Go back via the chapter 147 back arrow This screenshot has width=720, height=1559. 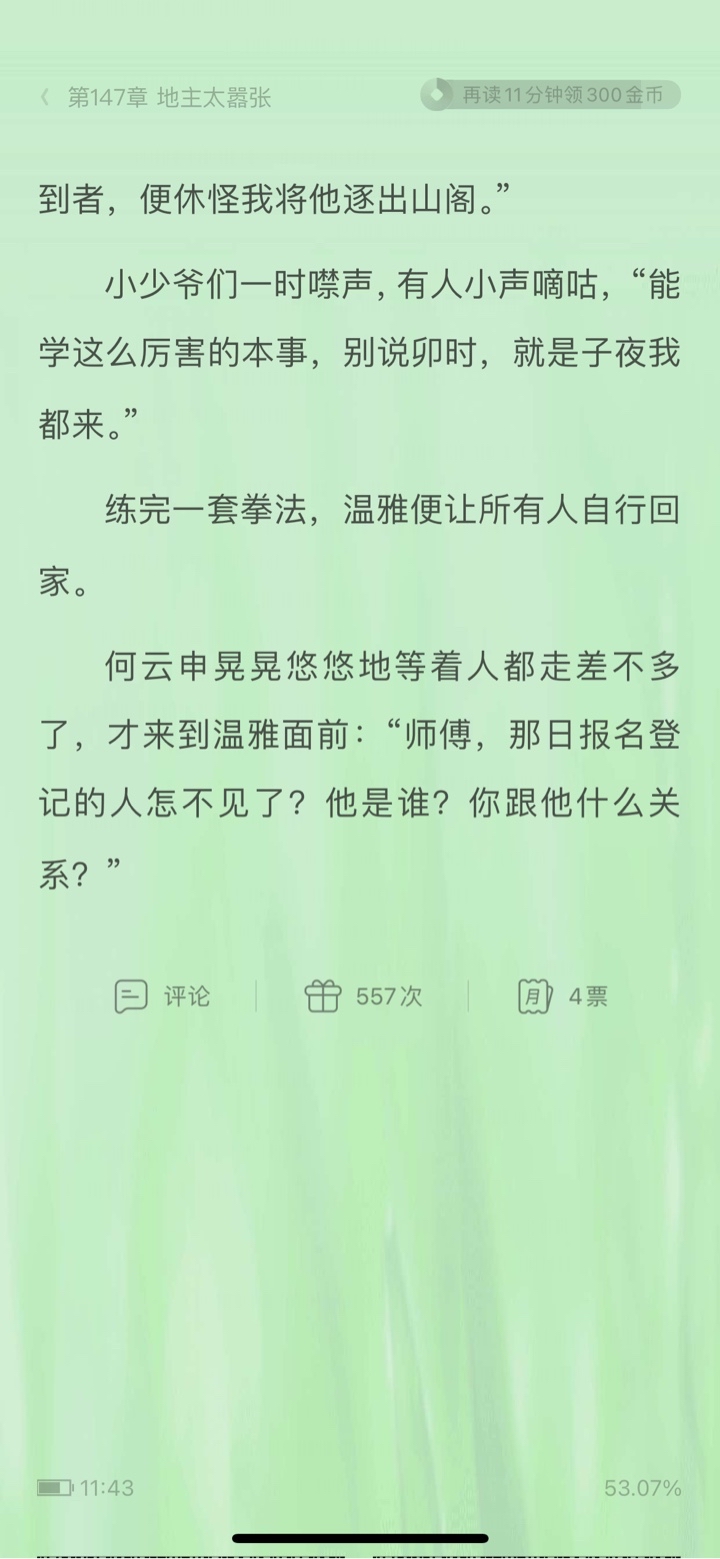coord(45,97)
